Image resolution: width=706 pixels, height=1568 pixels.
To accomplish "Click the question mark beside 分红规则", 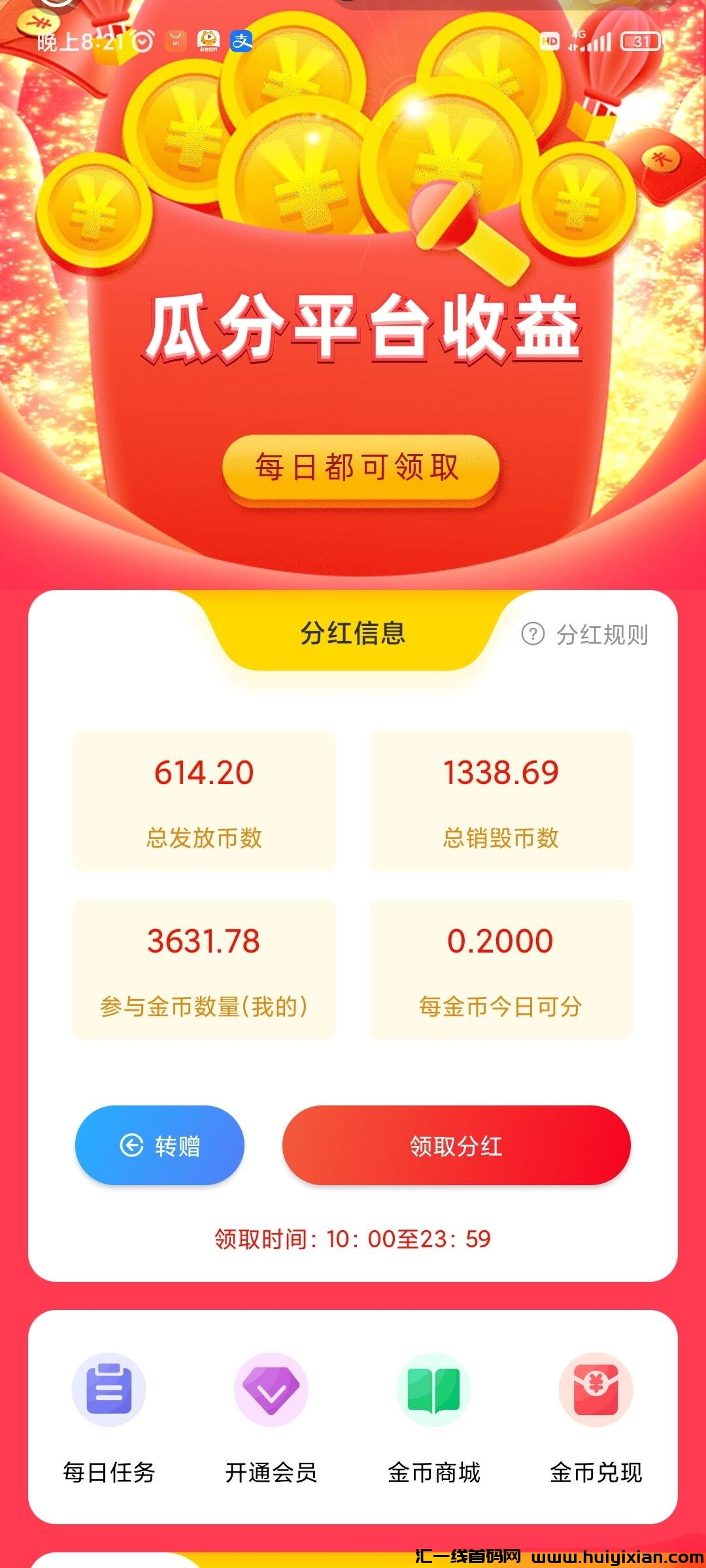I will click(532, 633).
